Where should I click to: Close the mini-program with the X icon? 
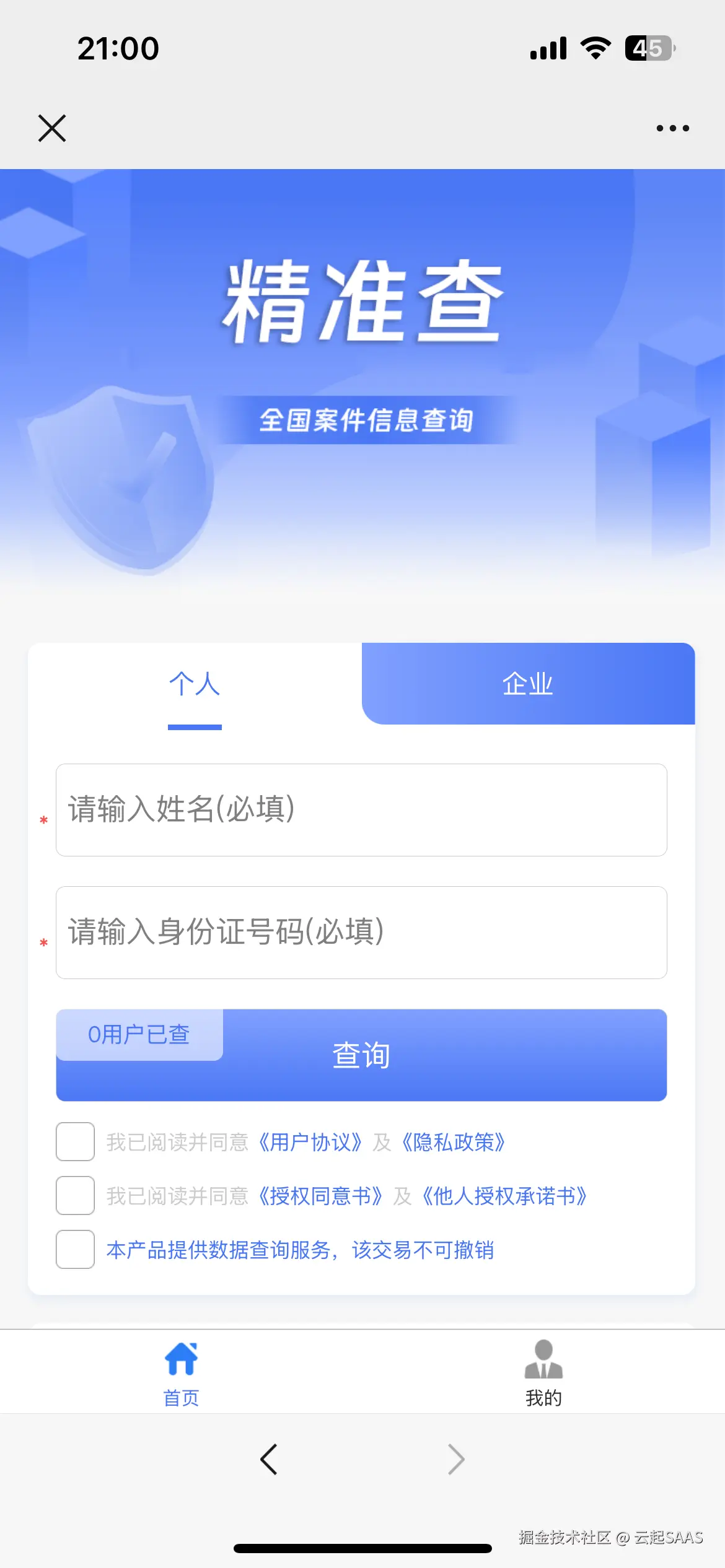click(x=51, y=128)
